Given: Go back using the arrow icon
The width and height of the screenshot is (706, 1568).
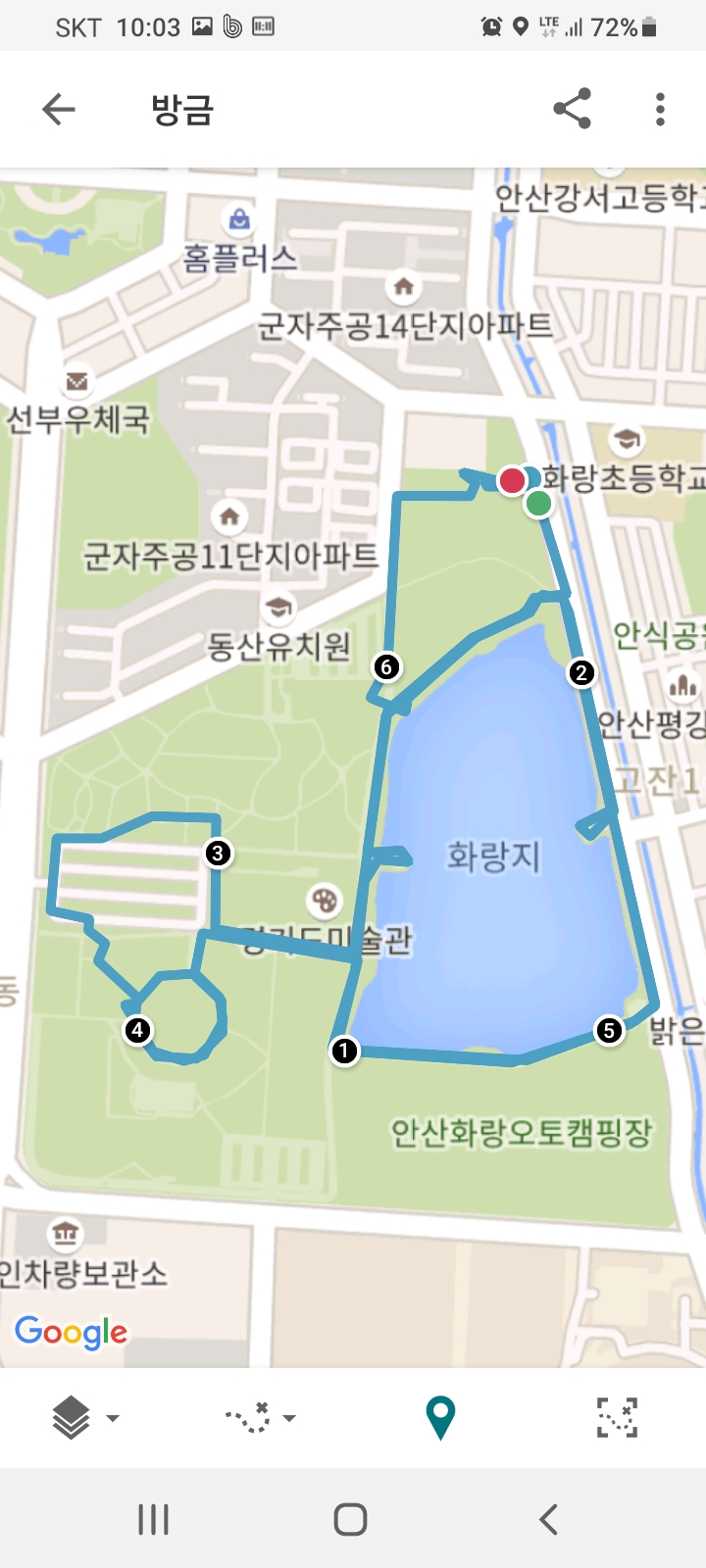Looking at the screenshot, I should click(x=59, y=109).
